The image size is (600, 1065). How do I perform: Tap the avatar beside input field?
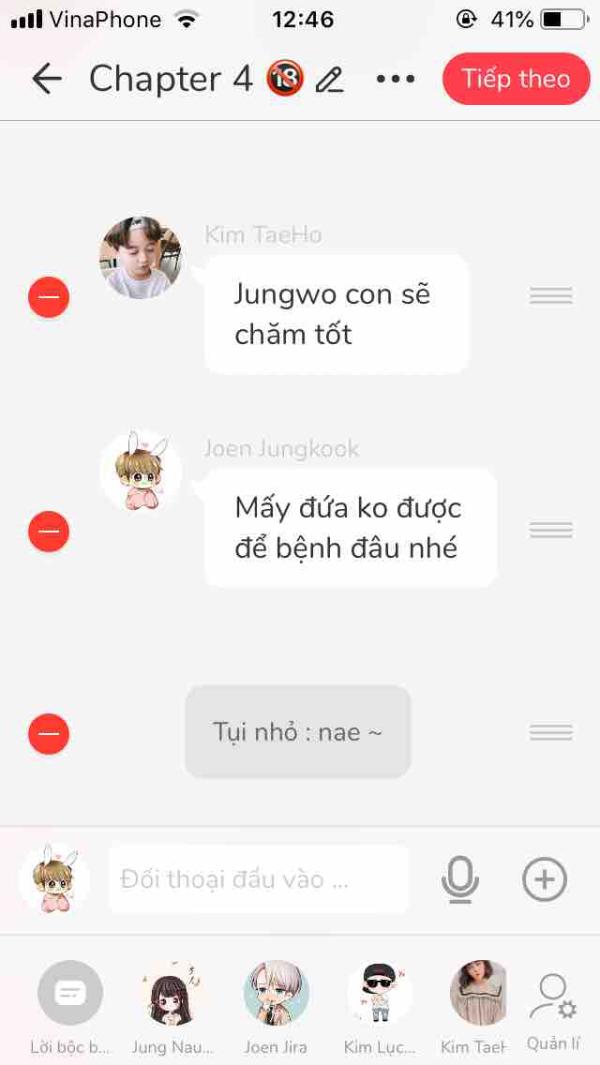[54, 880]
